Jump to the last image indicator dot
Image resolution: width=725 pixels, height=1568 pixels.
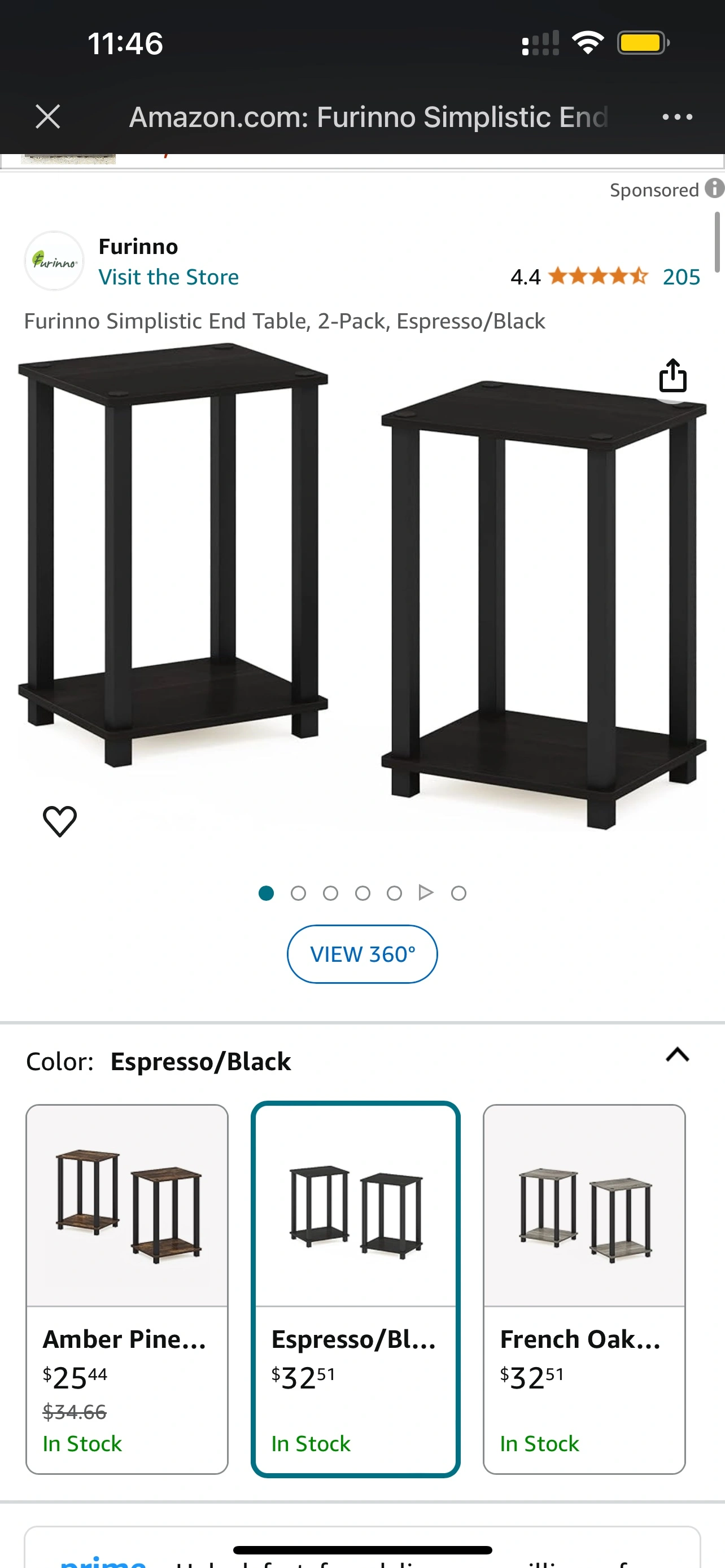click(x=459, y=893)
